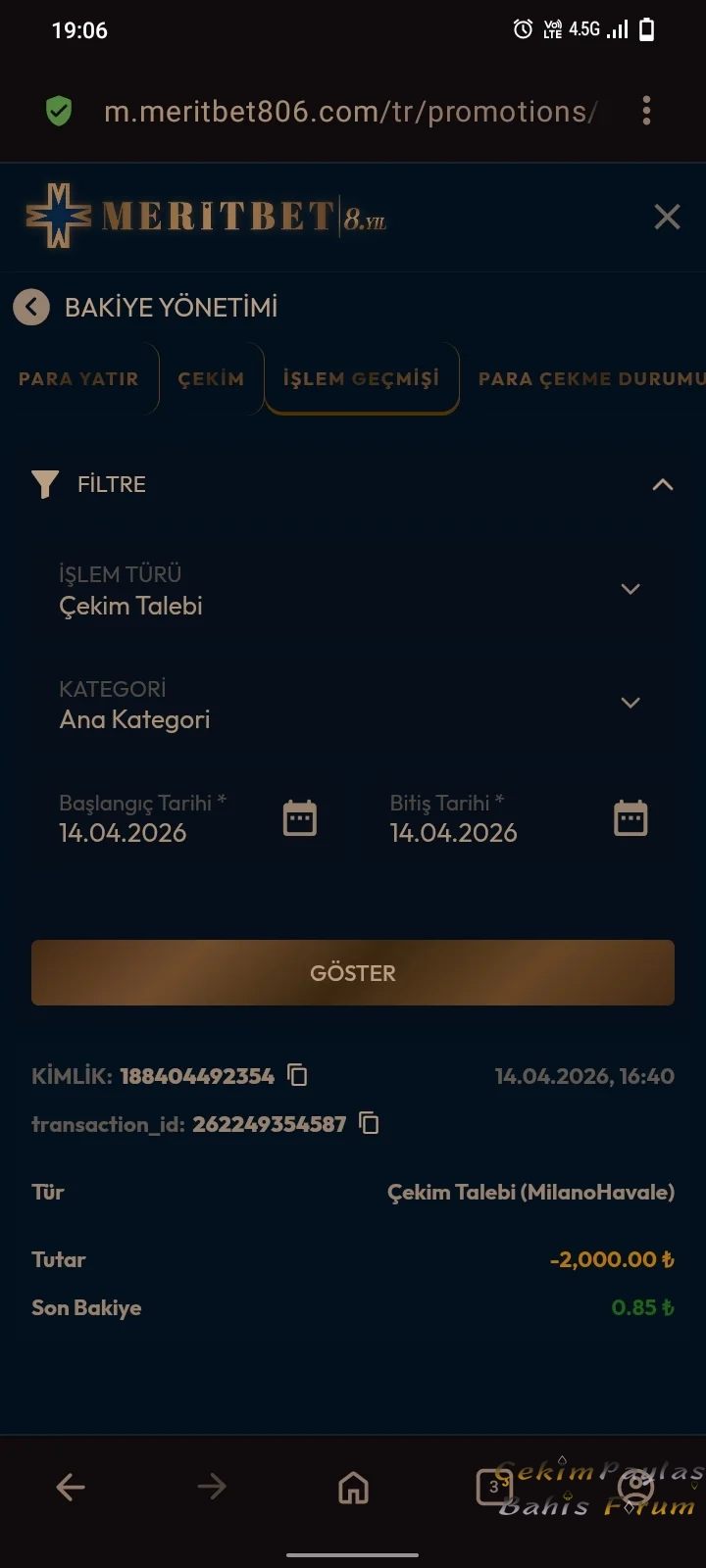Switch to the Para Yatır tab
The image size is (706, 1568).
(78, 379)
